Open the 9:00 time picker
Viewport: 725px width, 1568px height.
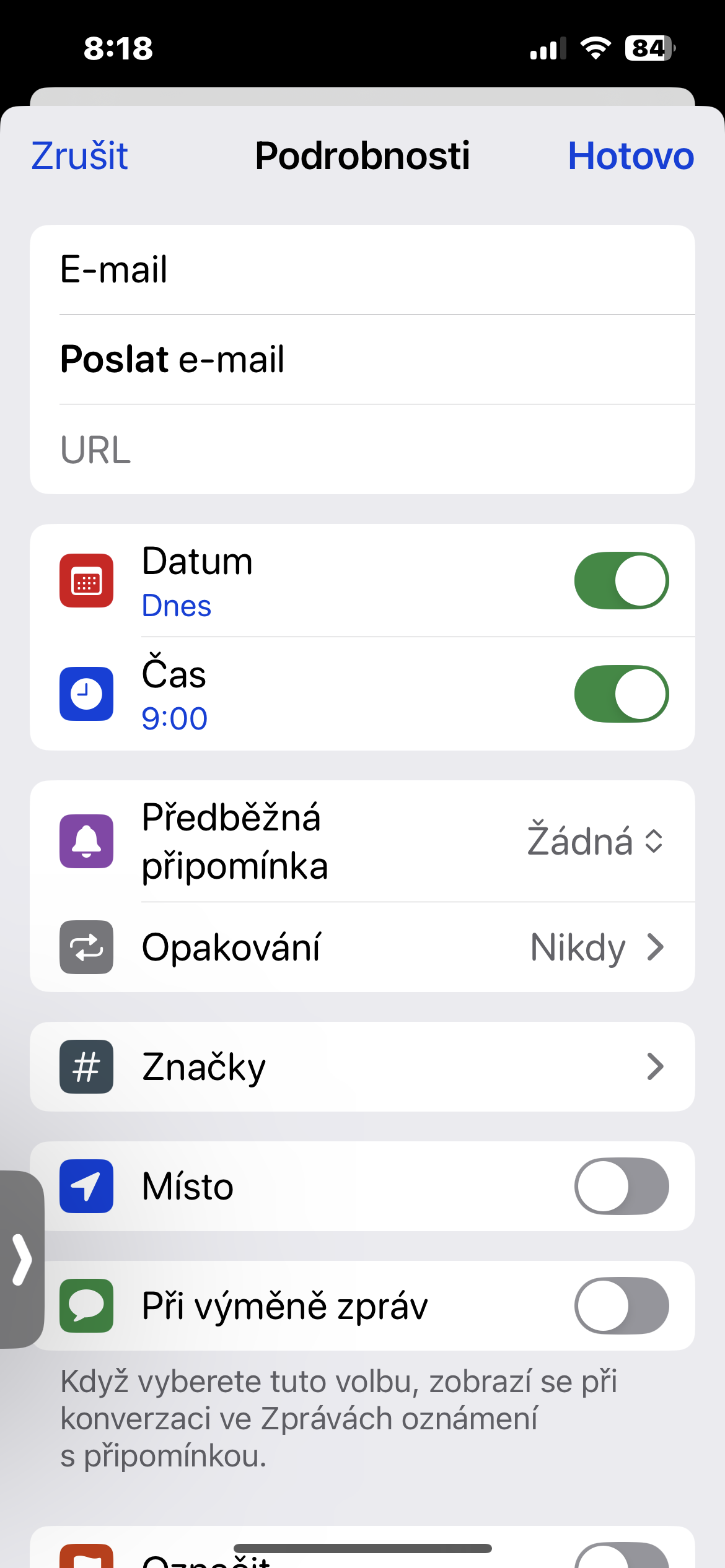[x=175, y=718]
